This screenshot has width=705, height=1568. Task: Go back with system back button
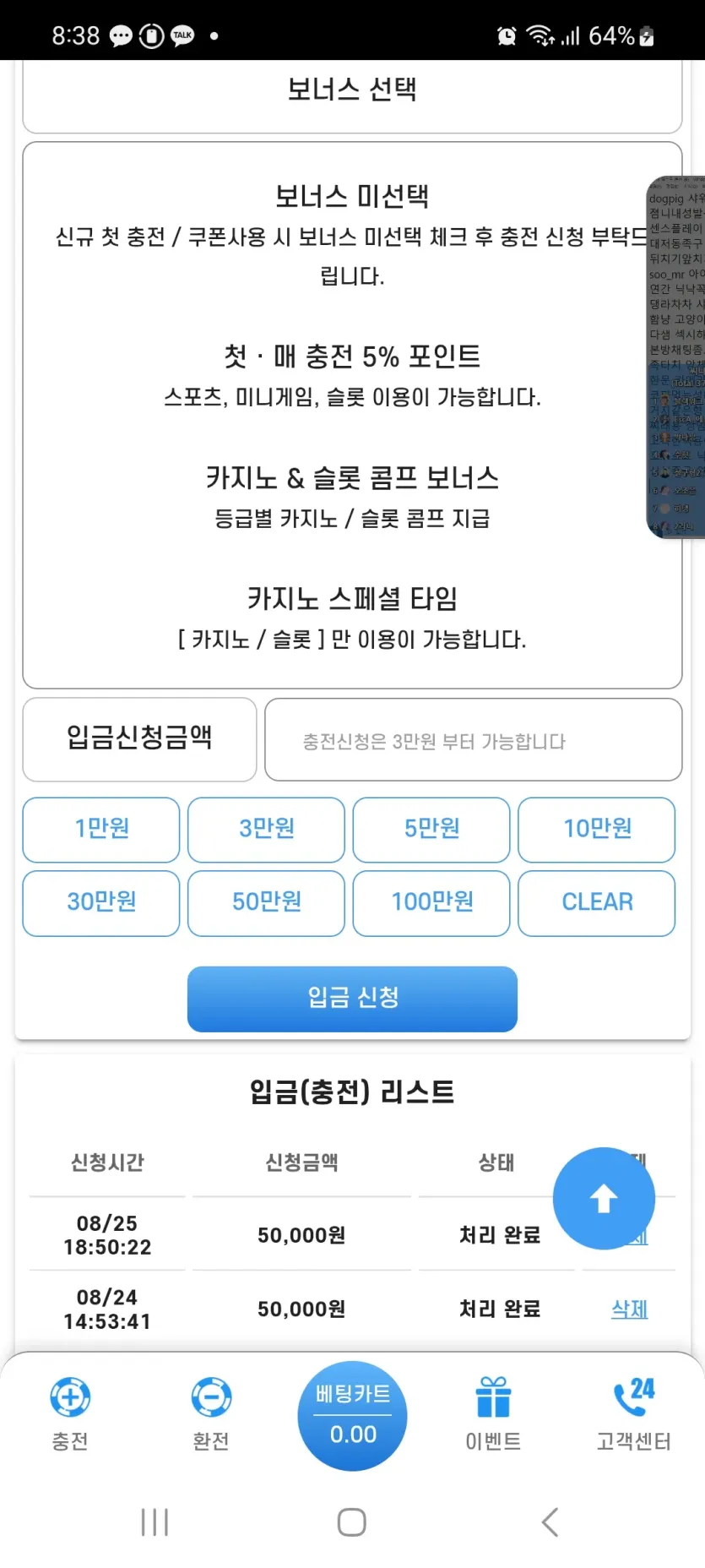(x=550, y=1522)
